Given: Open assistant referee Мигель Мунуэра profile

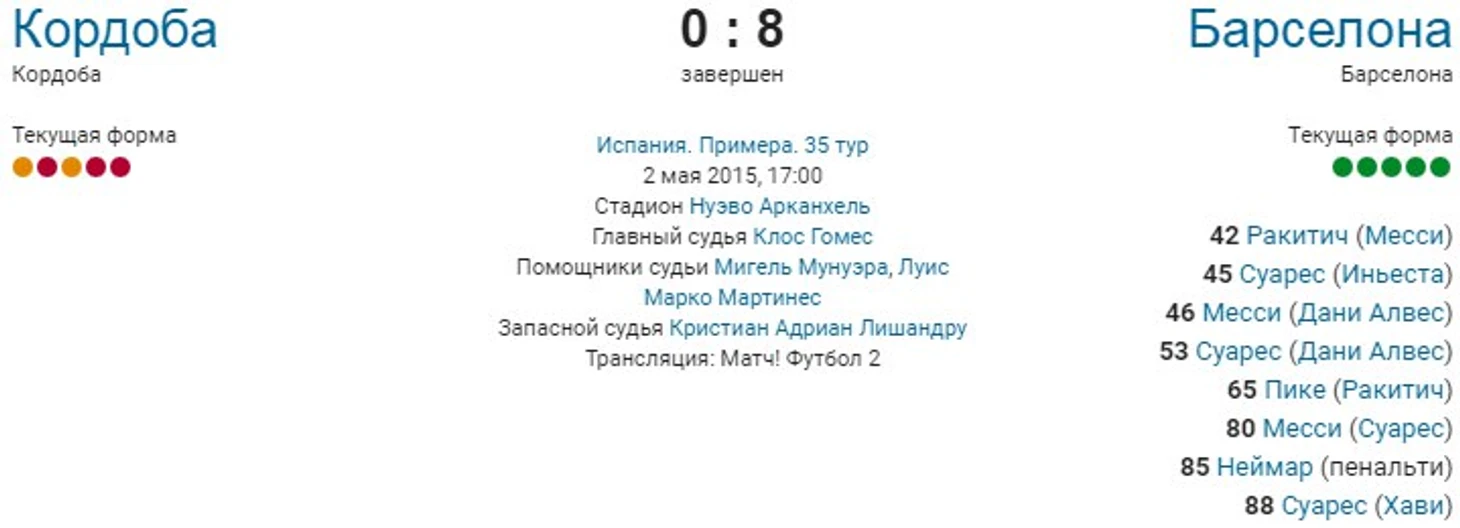Looking at the screenshot, I should [x=802, y=268].
